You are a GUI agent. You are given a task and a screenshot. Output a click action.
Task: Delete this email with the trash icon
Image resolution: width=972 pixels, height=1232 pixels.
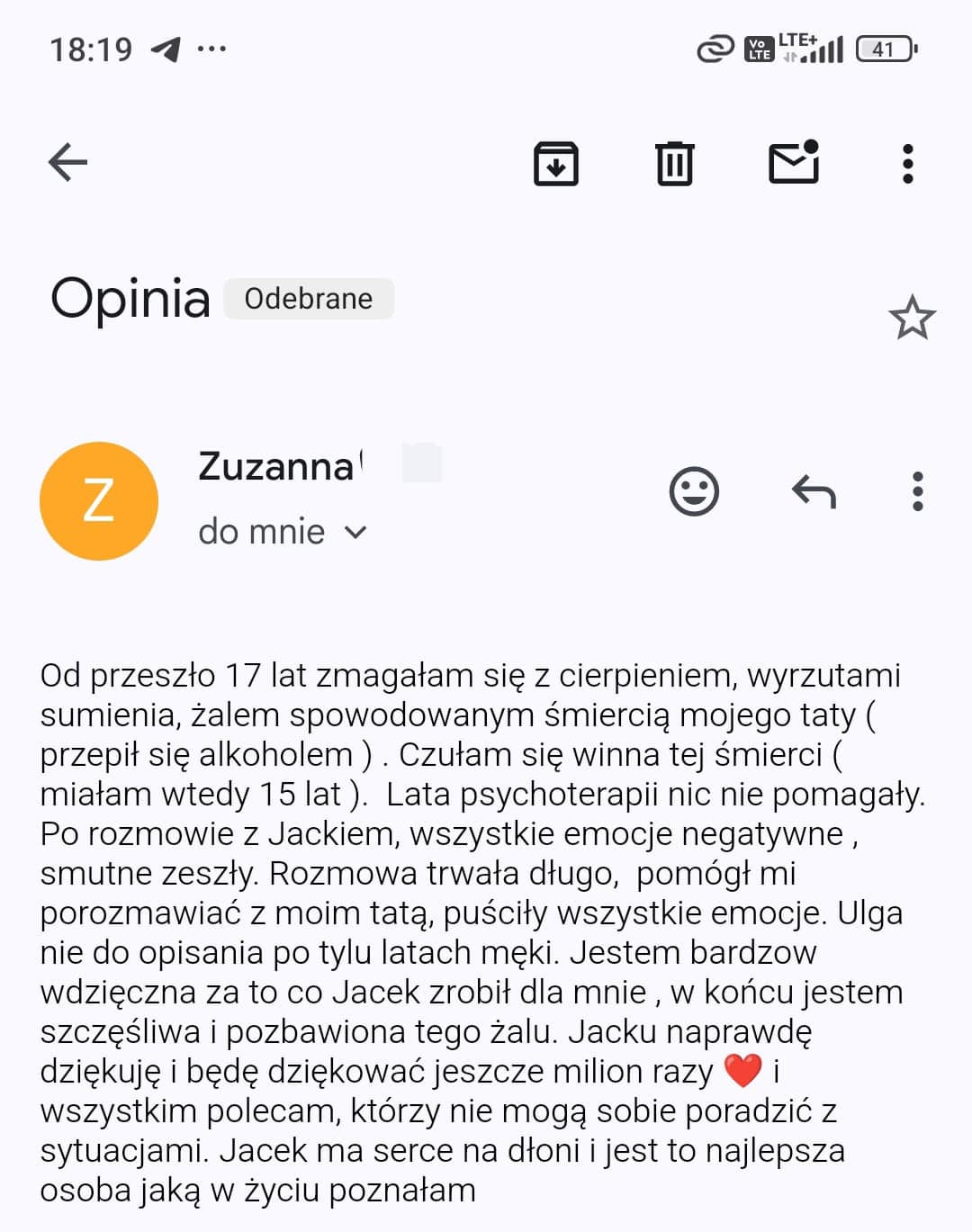click(x=674, y=163)
